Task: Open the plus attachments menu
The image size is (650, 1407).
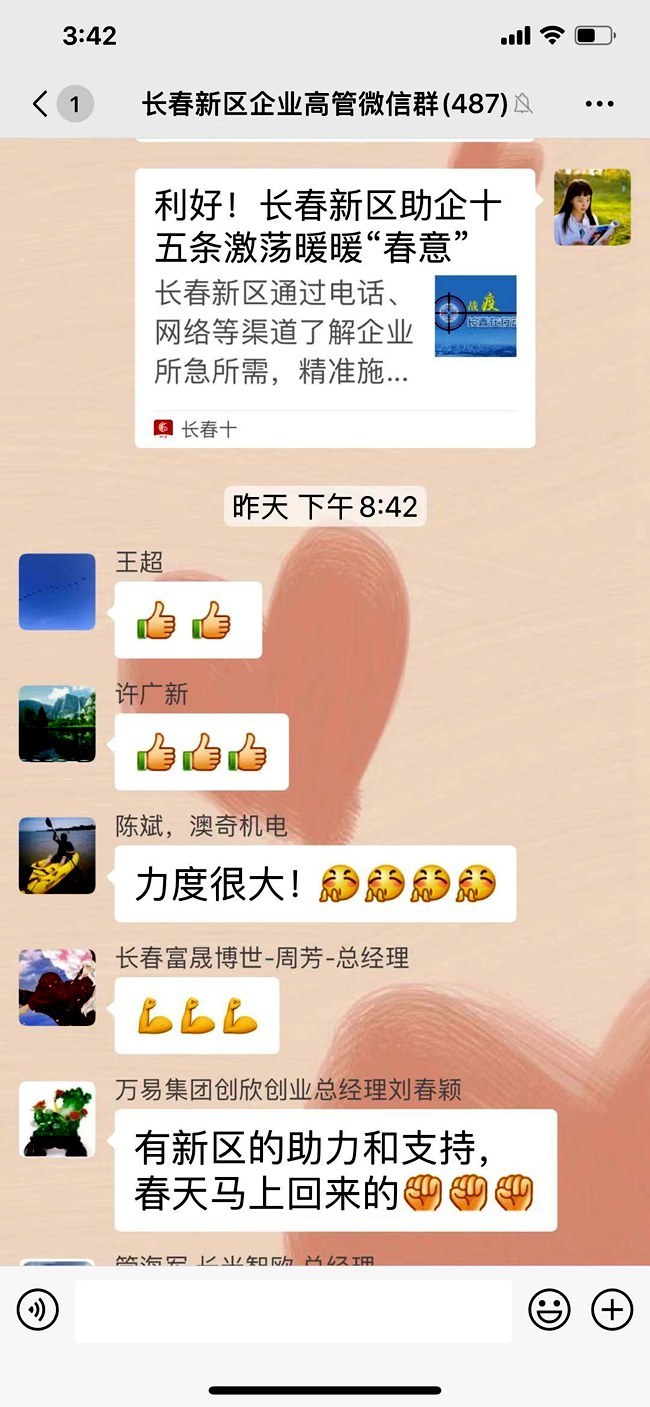Action: point(612,1309)
